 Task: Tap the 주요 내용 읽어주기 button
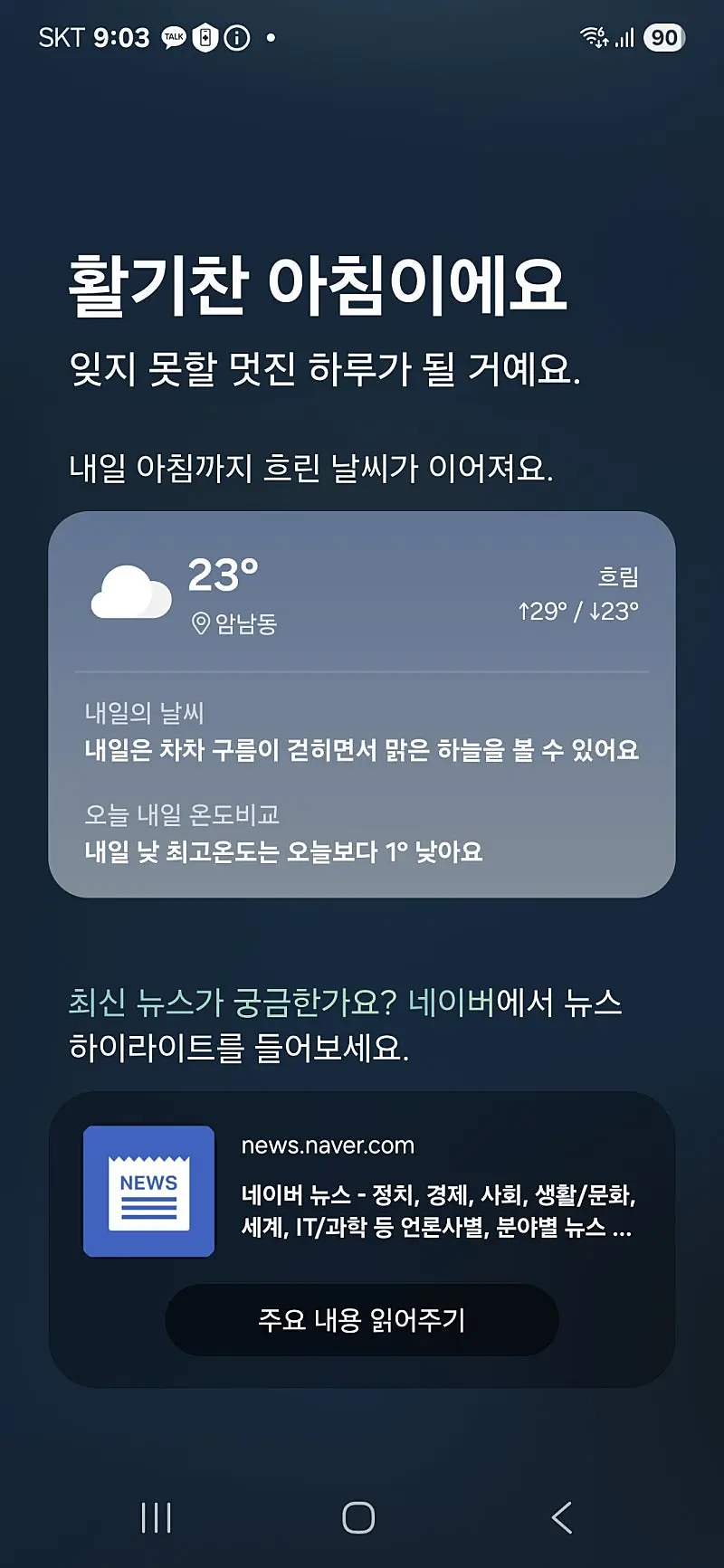[362, 1319]
